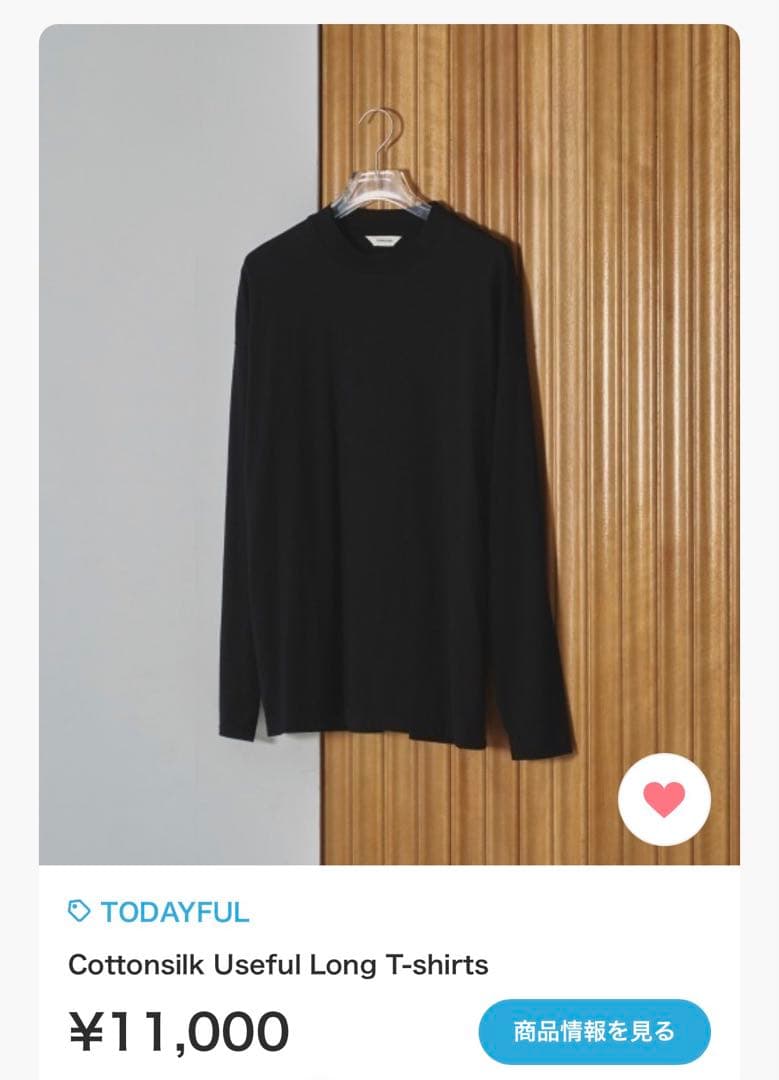The image size is (779, 1080).
Task: Select the favorite circle button on the image
Action: click(662, 798)
